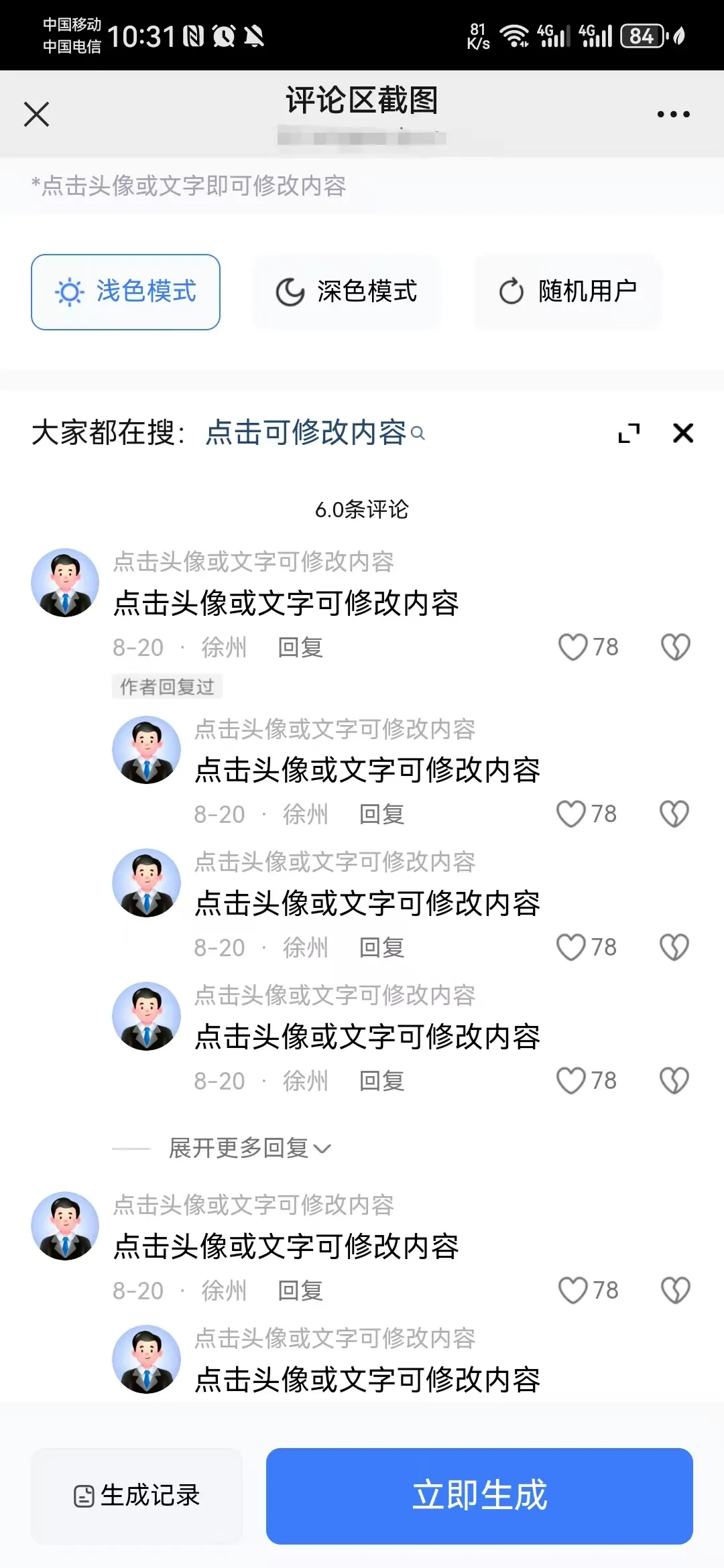Click the moon icon beside 深色模式
This screenshot has height=1568, width=724.
coord(290,291)
